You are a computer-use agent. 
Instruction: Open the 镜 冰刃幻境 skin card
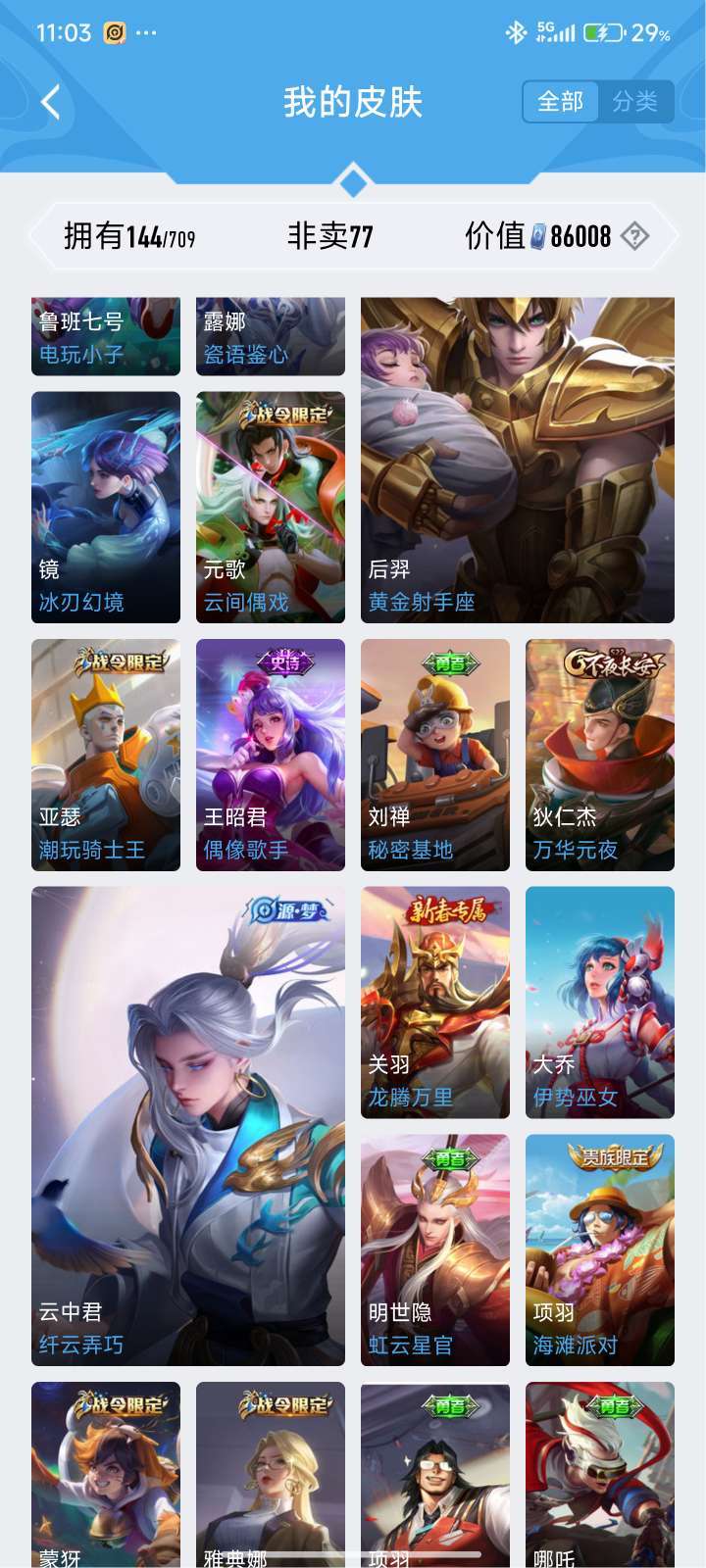[106, 508]
